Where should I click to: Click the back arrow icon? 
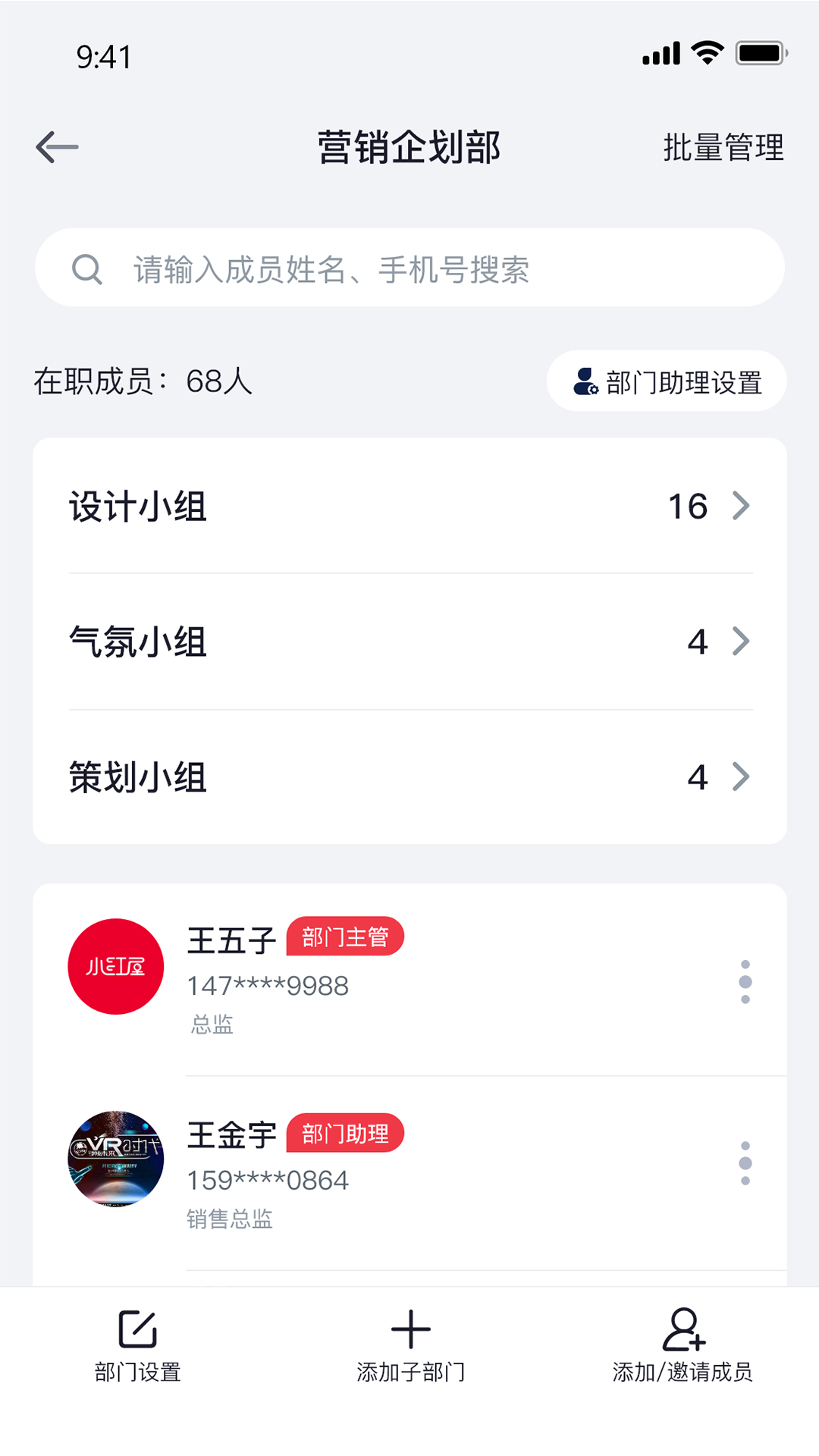tap(54, 146)
